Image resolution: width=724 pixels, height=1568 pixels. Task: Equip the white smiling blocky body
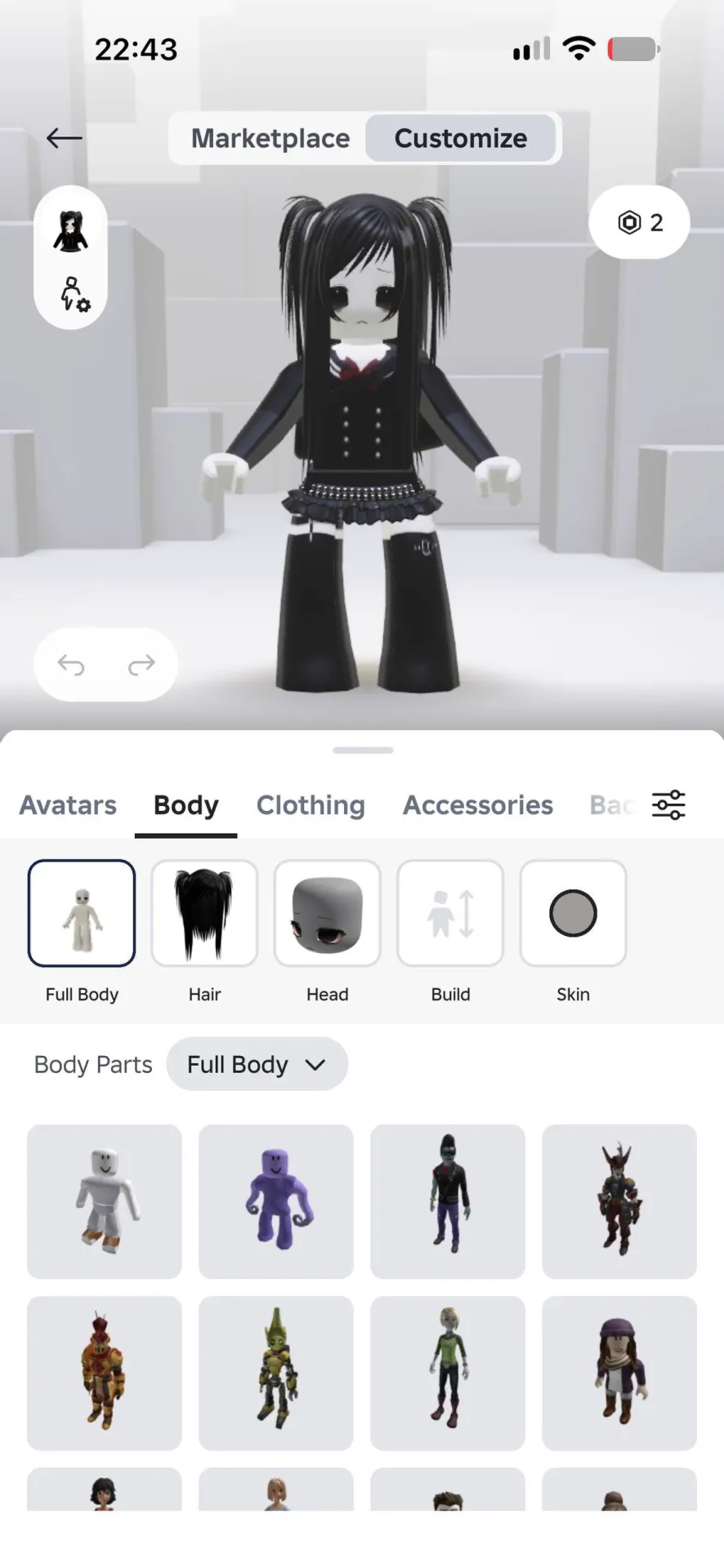point(105,1201)
